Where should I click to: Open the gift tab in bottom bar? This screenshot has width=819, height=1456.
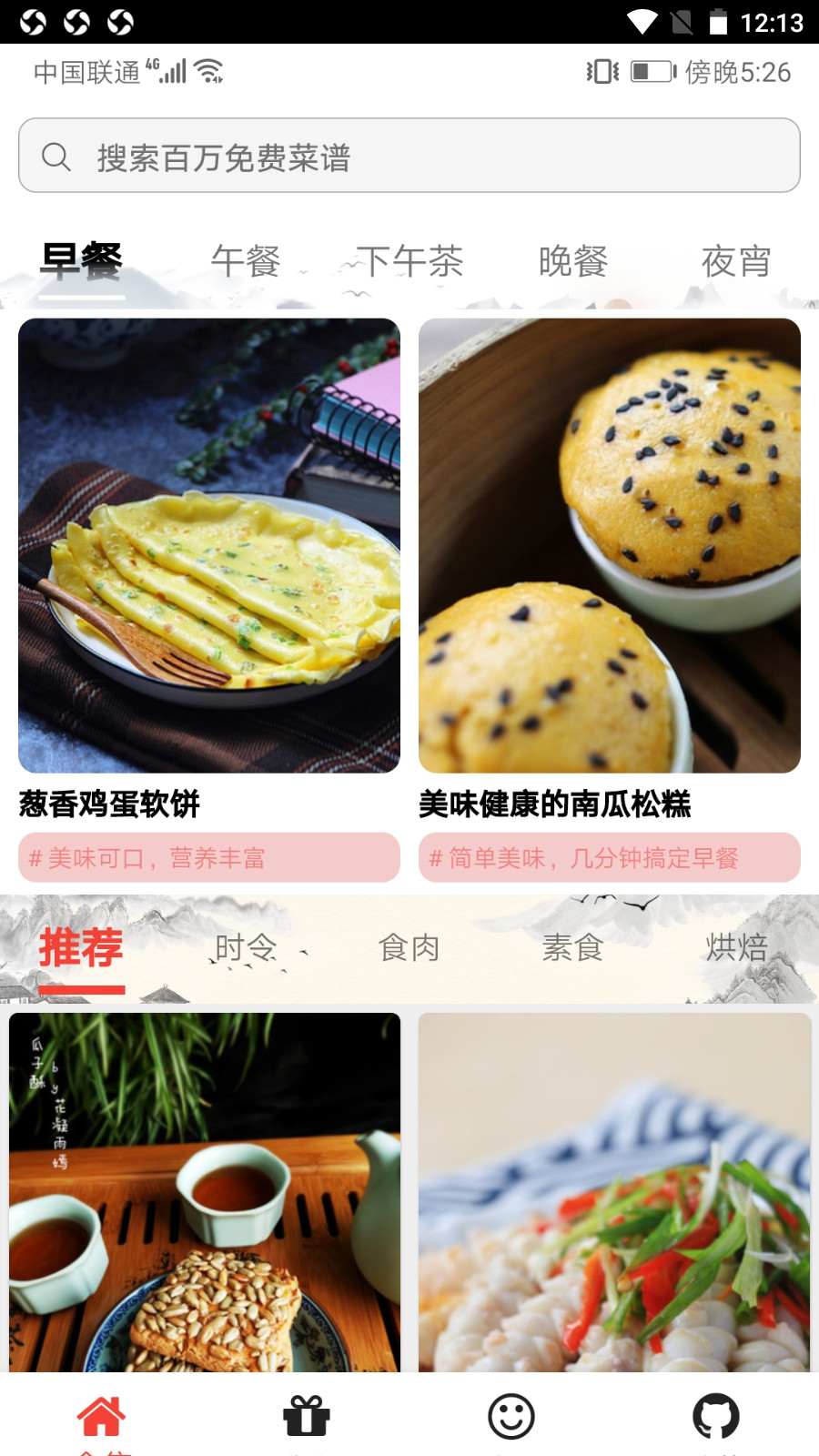pos(307,1417)
